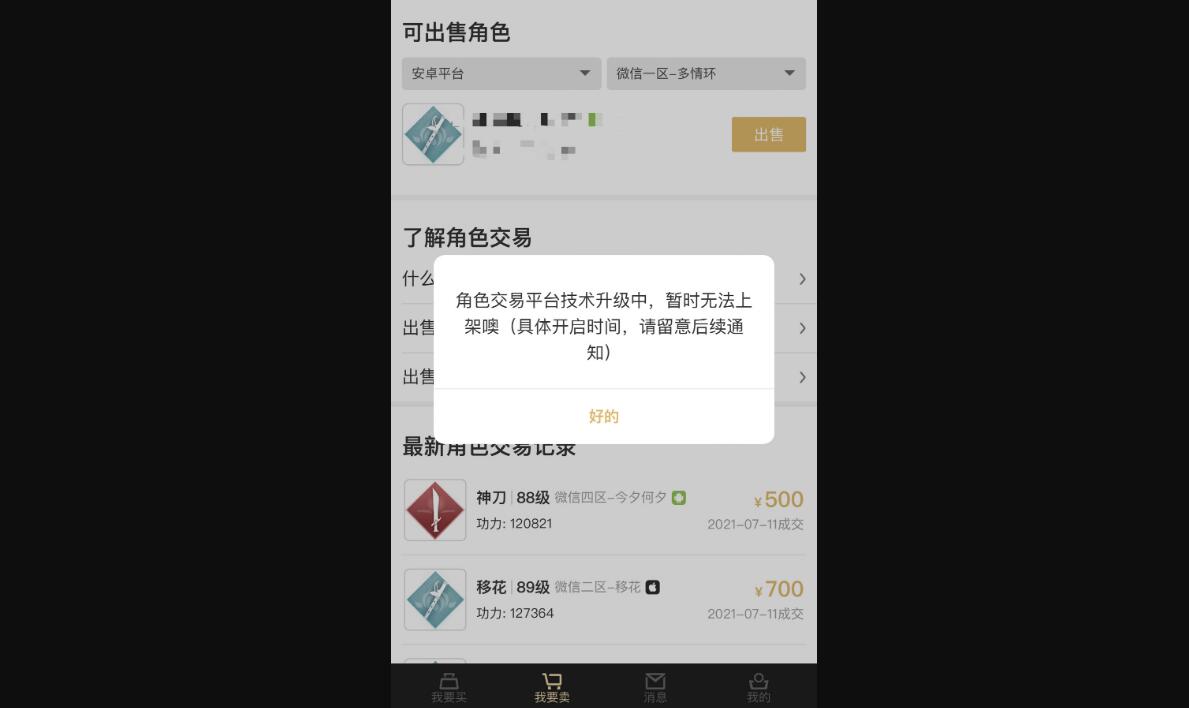The image size is (1189, 708).
Task: Open the 消息 tab
Action: tap(655, 688)
